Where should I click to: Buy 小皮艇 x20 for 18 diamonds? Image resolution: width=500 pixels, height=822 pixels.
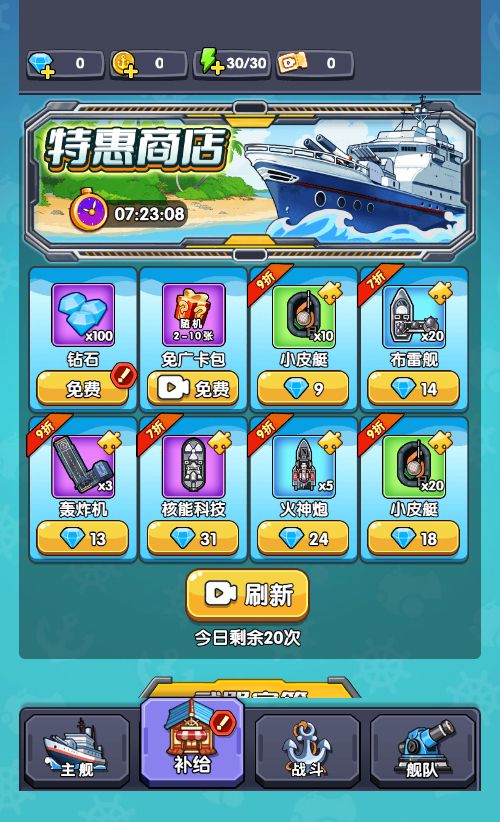[414, 538]
